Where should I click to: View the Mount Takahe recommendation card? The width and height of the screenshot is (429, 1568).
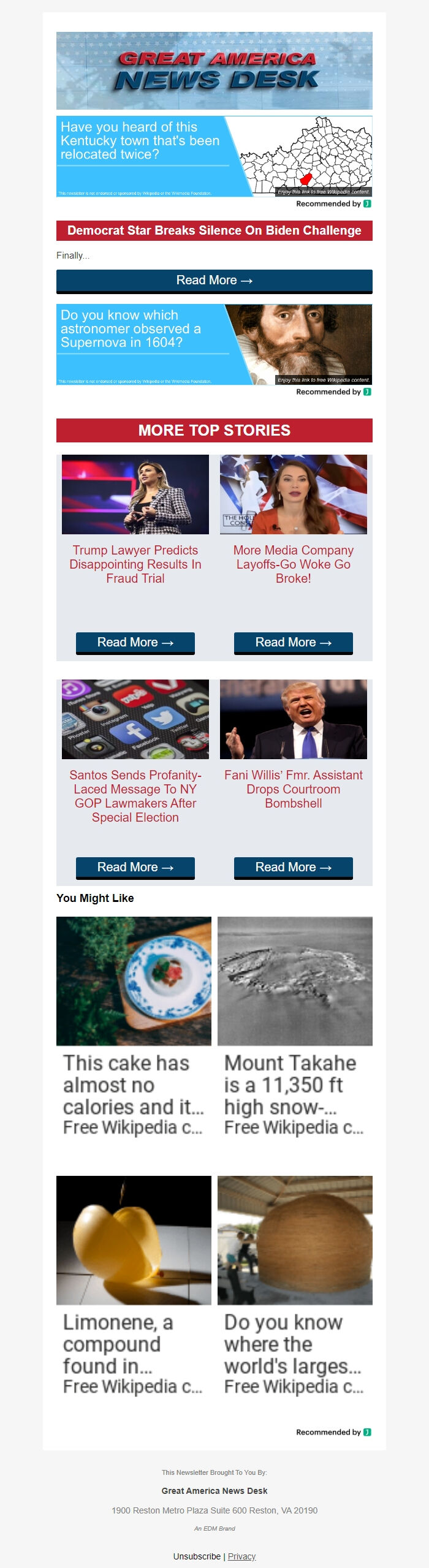(295, 1027)
